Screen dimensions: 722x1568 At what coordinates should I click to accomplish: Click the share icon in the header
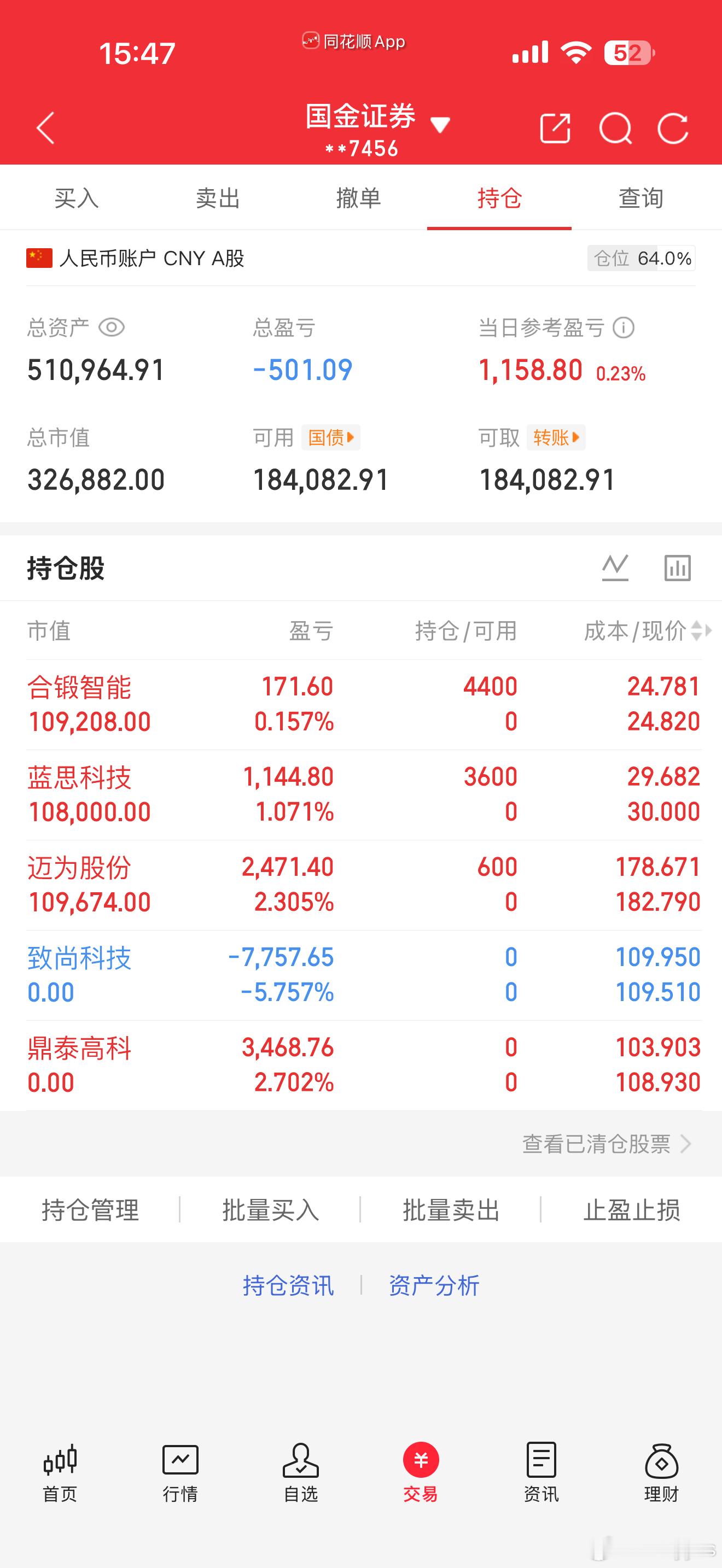pyautogui.click(x=555, y=128)
